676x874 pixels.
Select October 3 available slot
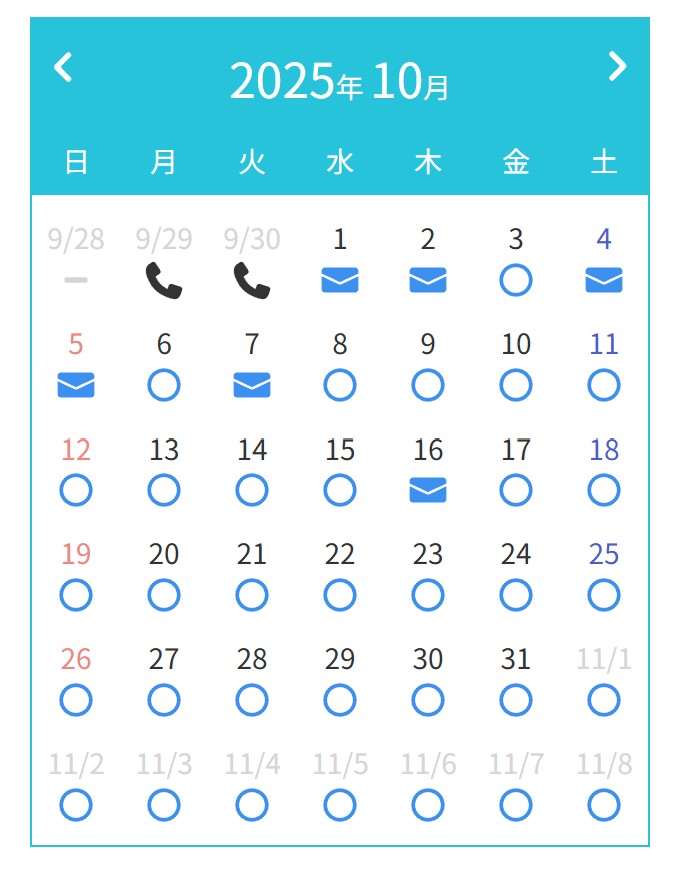[516, 280]
